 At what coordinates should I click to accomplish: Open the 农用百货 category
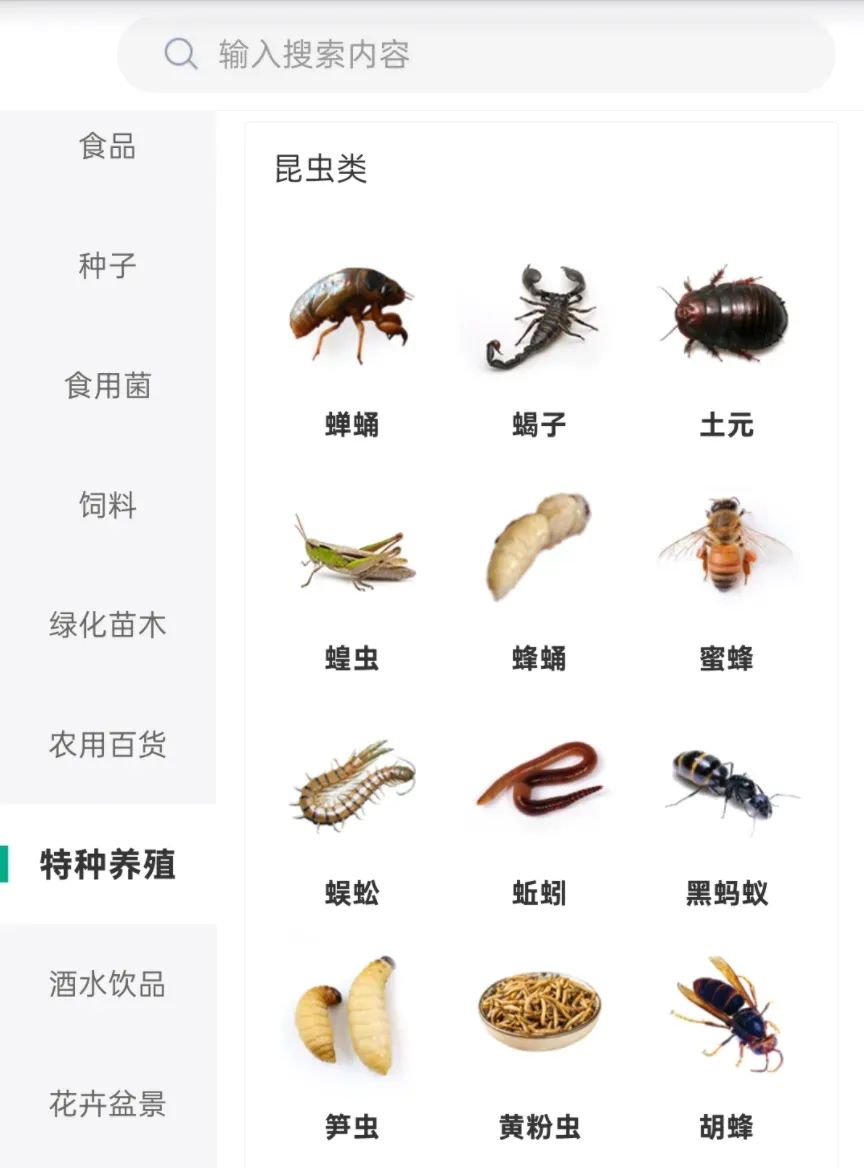(107, 745)
